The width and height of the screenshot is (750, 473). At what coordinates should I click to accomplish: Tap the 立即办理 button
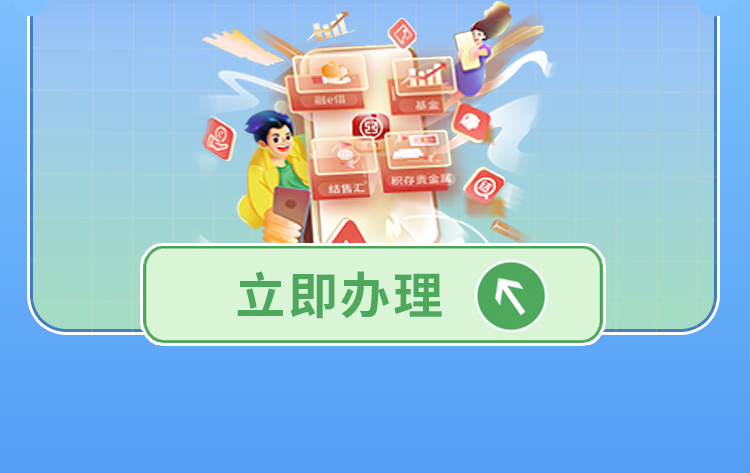click(372, 295)
